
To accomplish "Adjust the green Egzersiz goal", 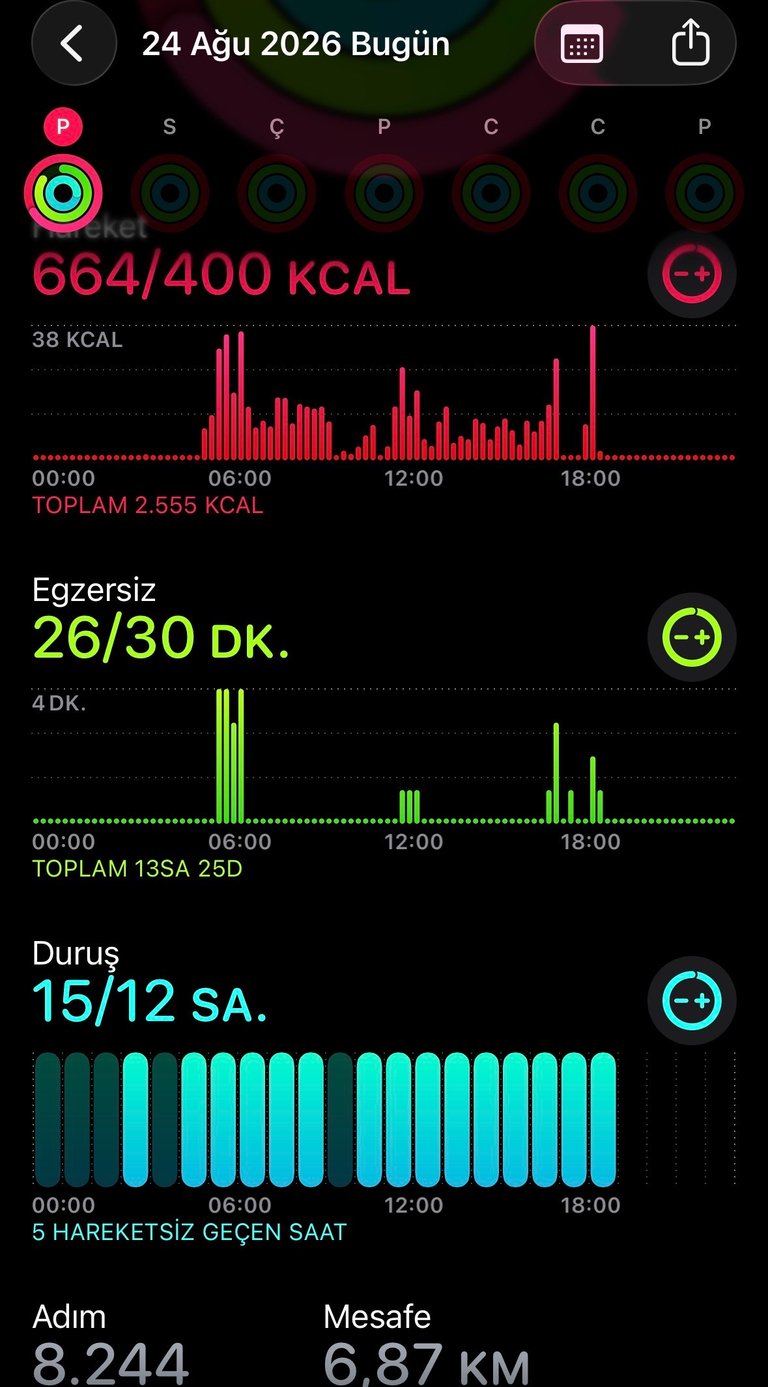I will [x=692, y=637].
